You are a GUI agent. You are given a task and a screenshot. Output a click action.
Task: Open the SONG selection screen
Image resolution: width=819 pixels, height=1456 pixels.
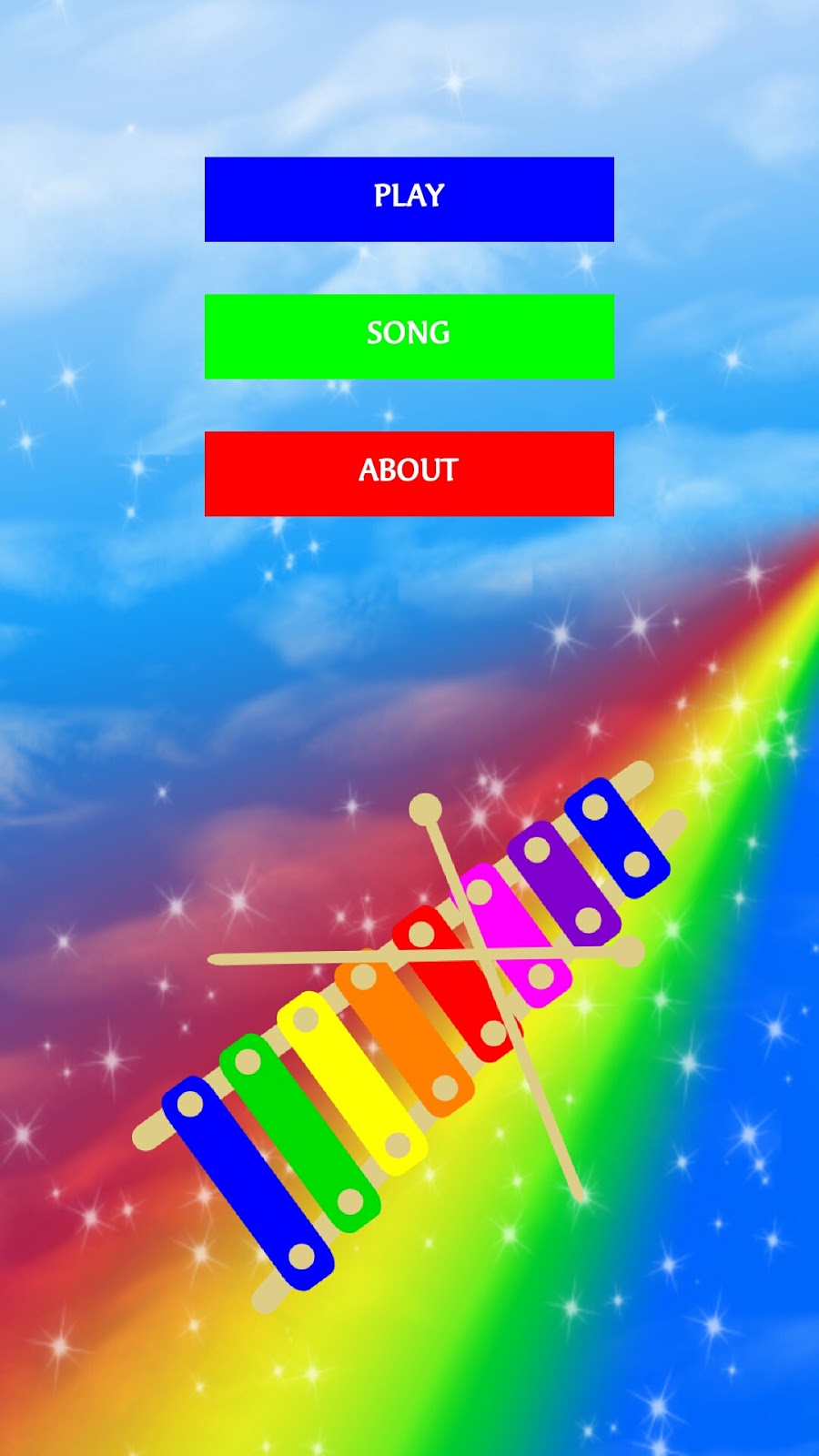[409, 336]
